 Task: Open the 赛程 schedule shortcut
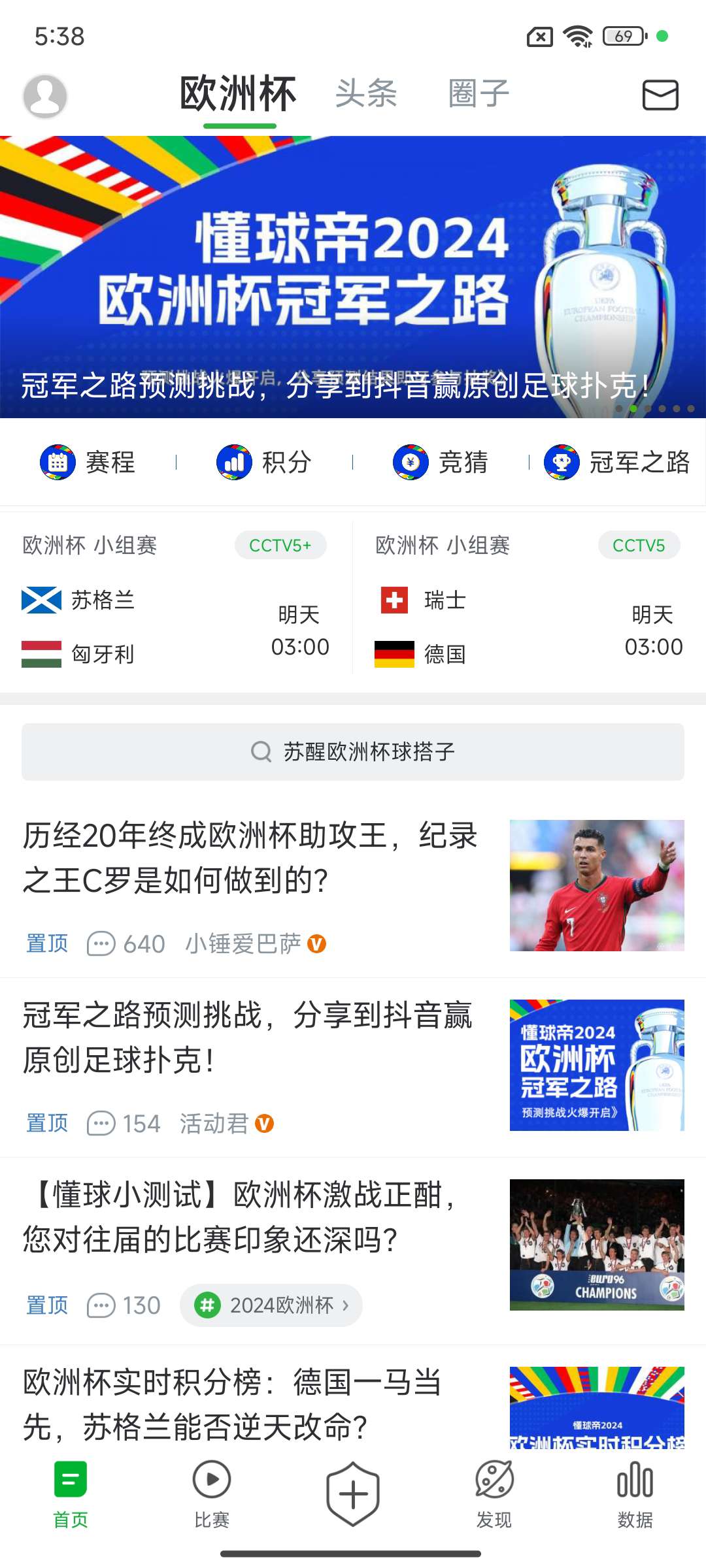88,463
